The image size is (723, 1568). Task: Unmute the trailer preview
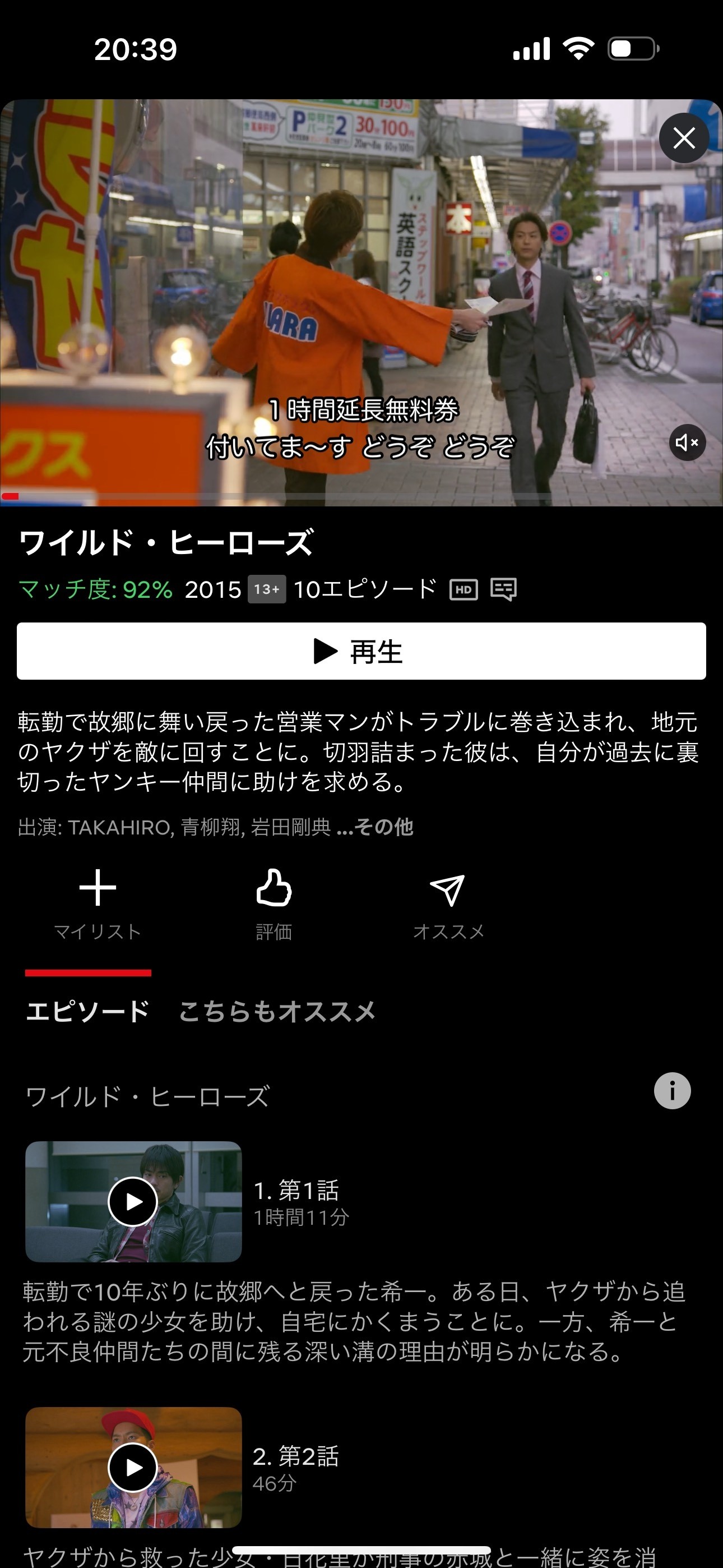687,442
